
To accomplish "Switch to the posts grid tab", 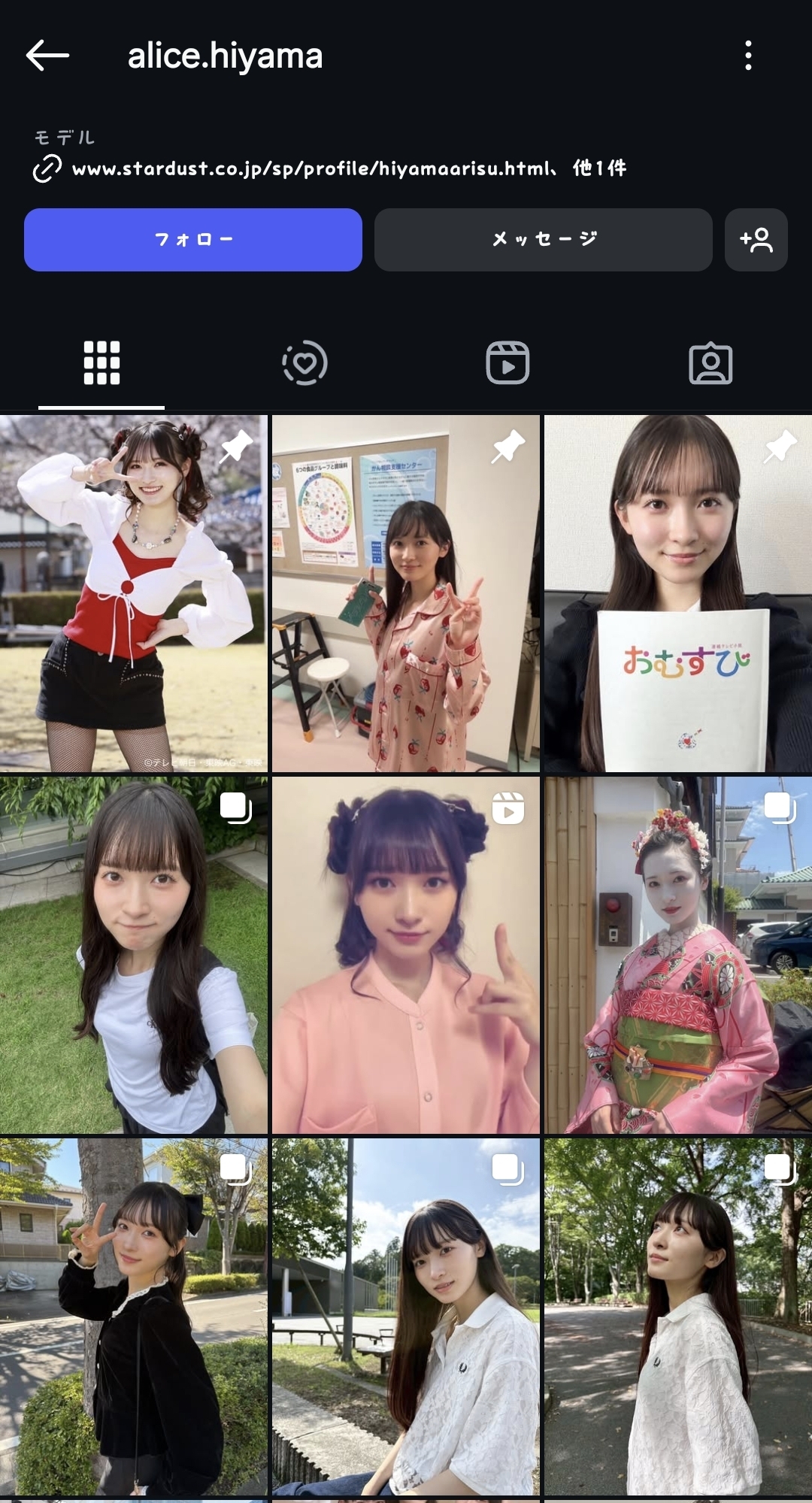I will (101, 363).
